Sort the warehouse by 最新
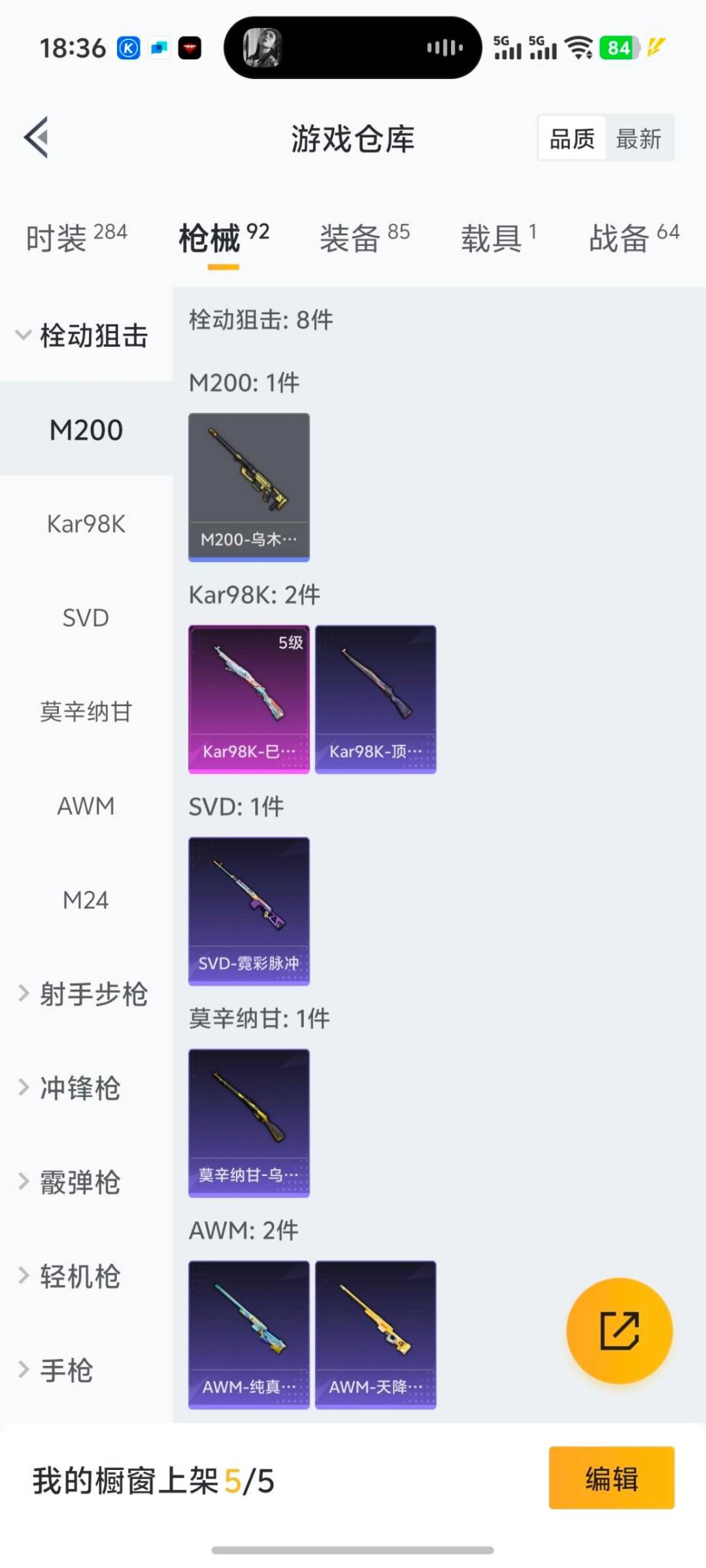Image resolution: width=706 pixels, height=1568 pixels. 639,139
